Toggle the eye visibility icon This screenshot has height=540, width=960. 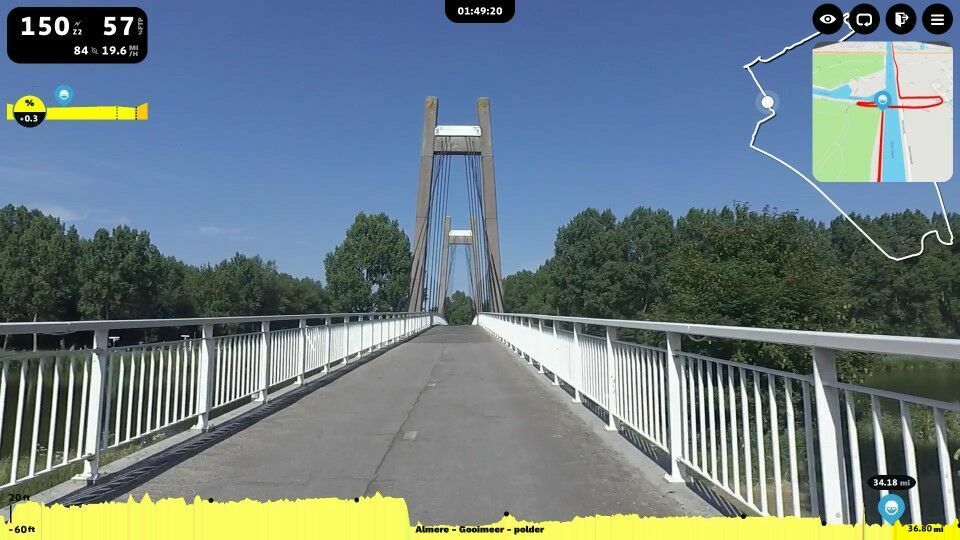point(828,19)
